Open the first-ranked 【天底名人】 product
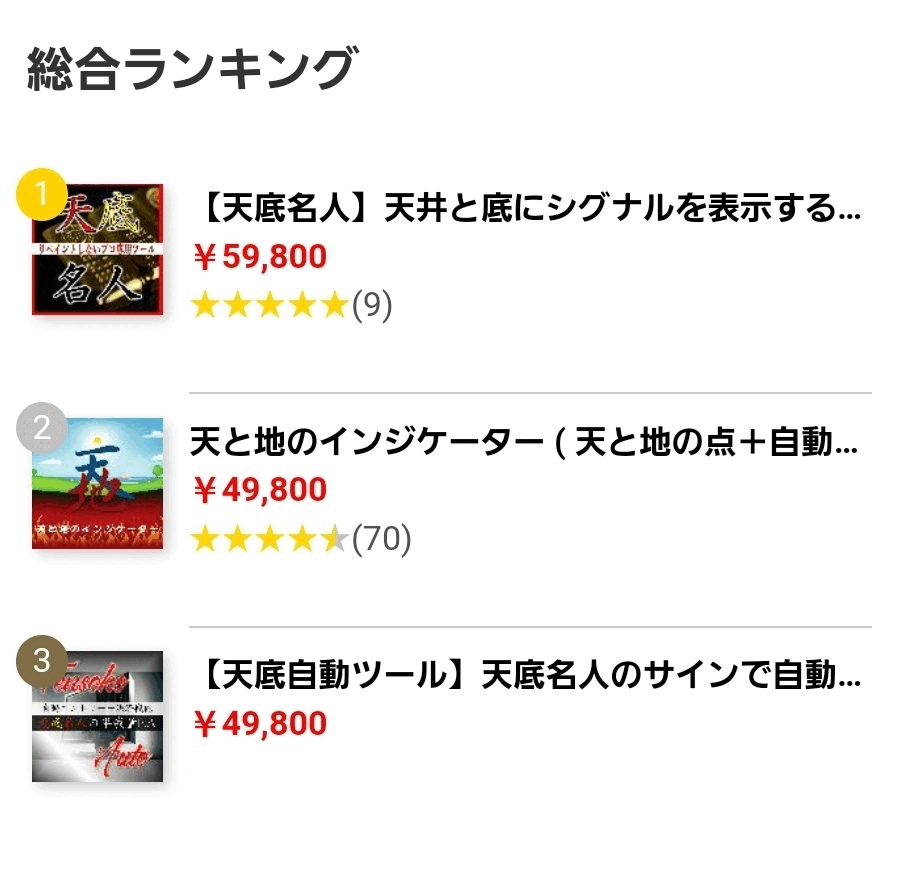The image size is (905, 873). 526,211
